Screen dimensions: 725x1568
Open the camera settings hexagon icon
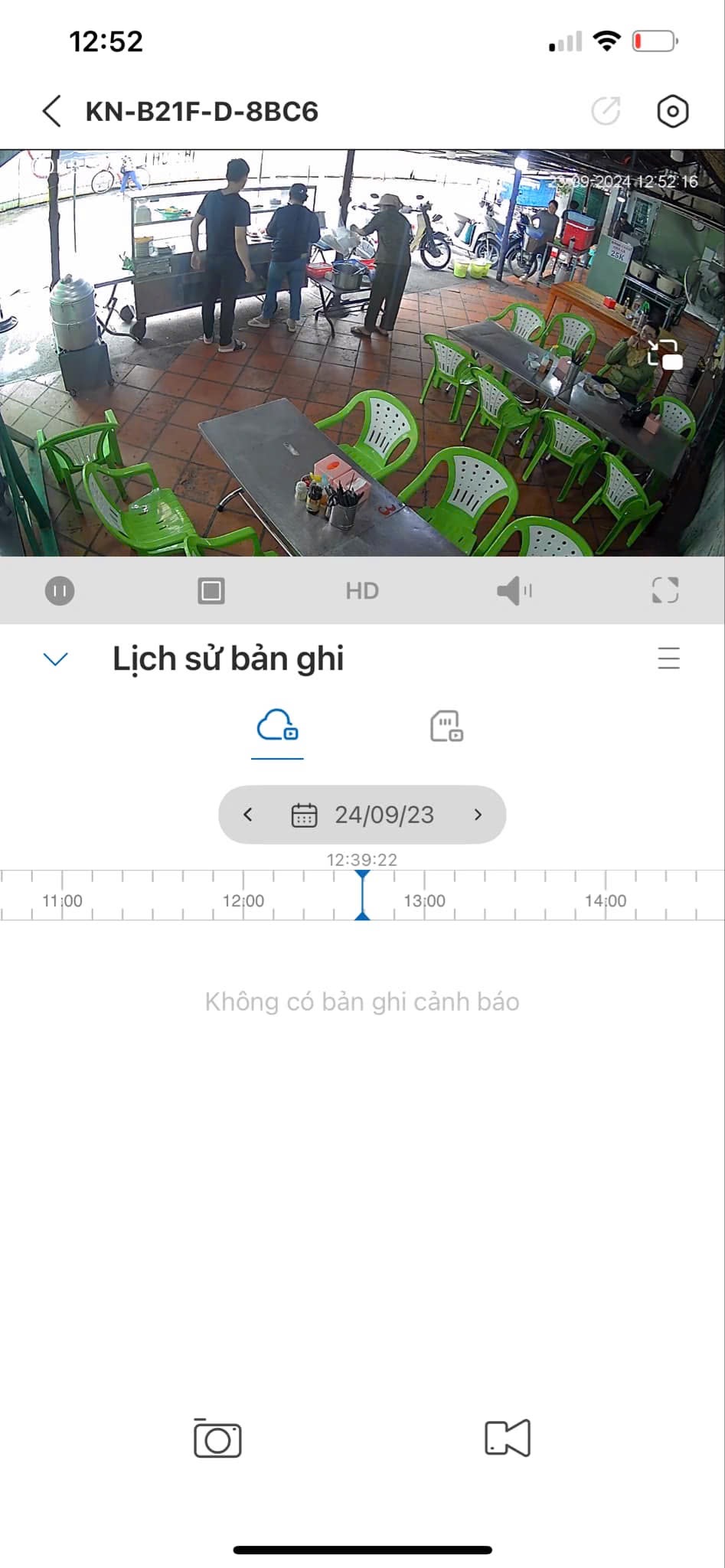[672, 111]
